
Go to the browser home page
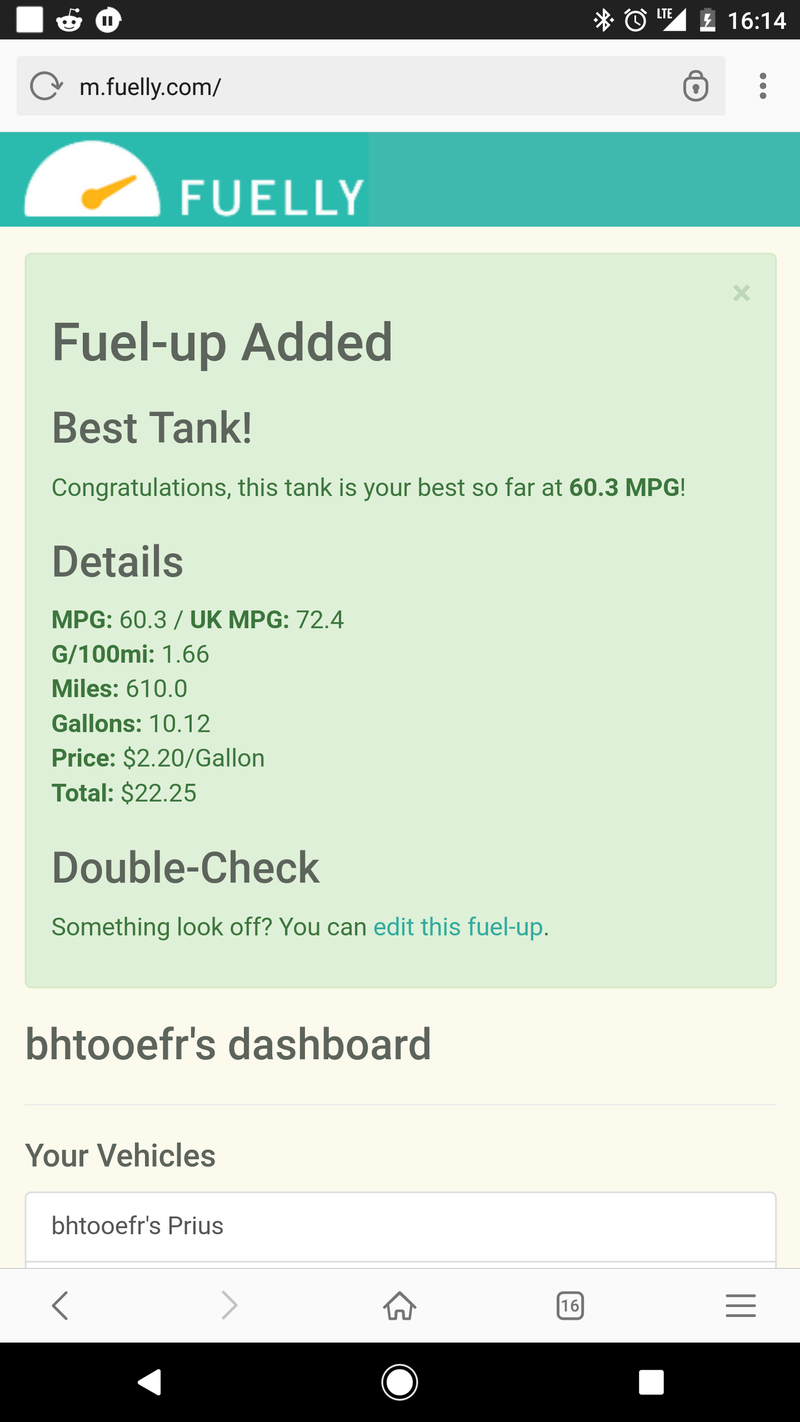tap(399, 1305)
